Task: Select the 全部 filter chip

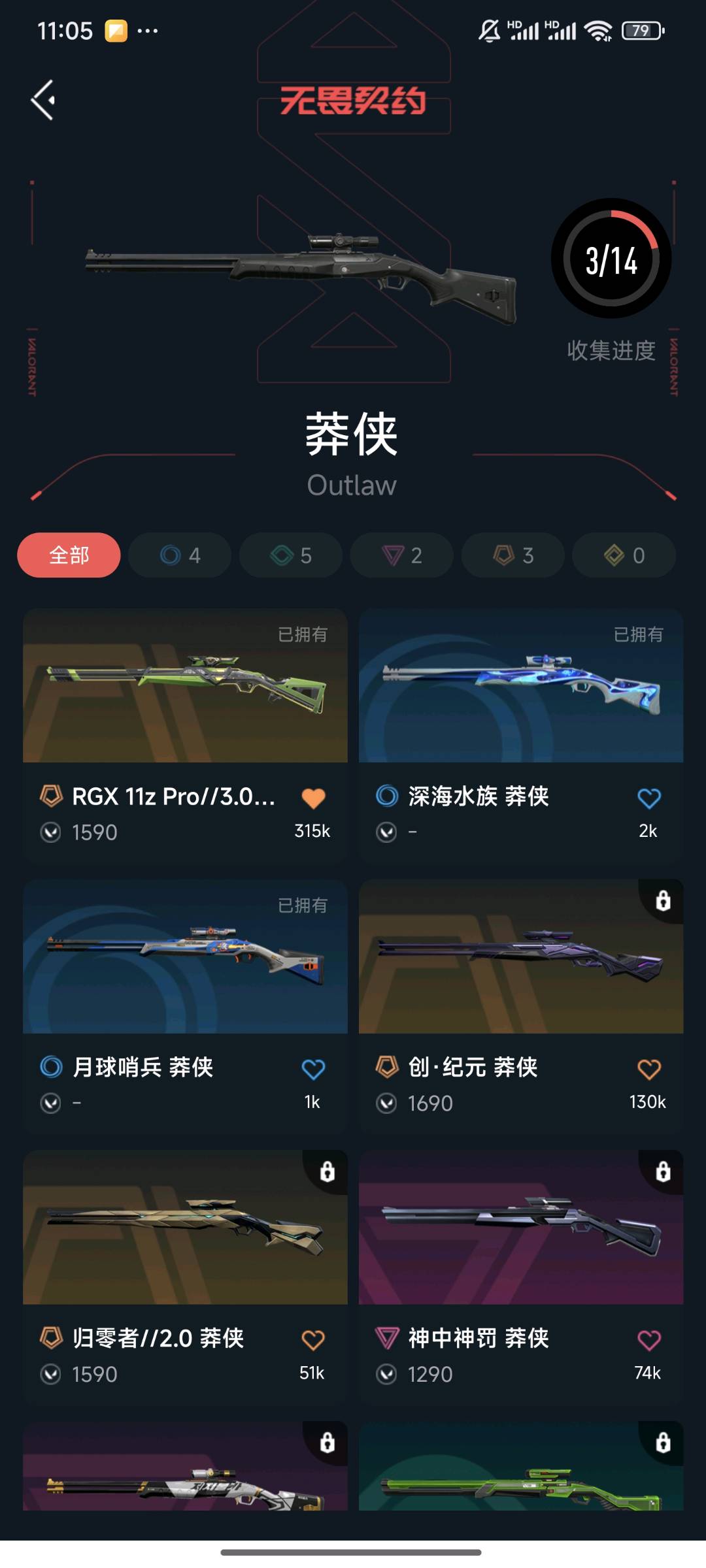Action: [x=69, y=555]
